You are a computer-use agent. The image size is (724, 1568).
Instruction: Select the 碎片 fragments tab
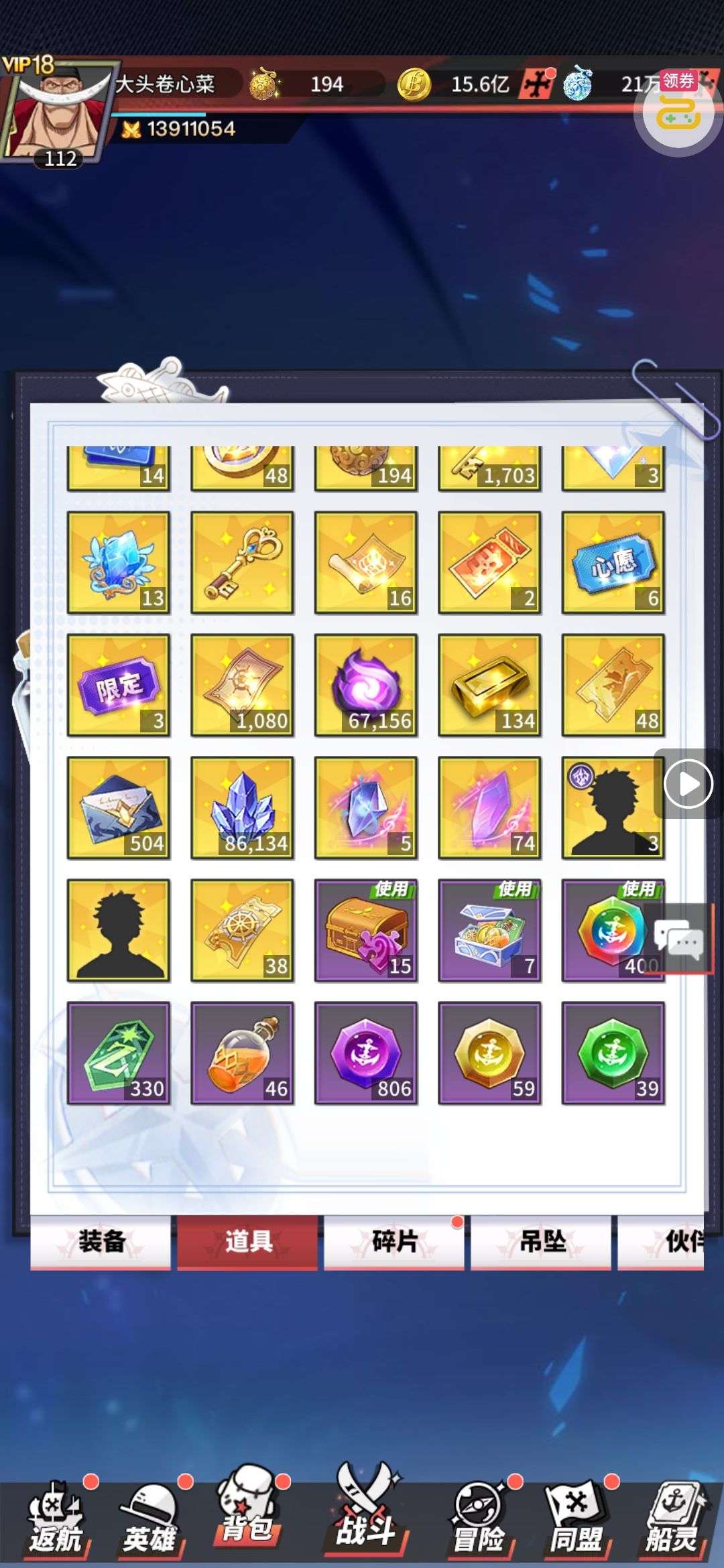click(394, 1242)
